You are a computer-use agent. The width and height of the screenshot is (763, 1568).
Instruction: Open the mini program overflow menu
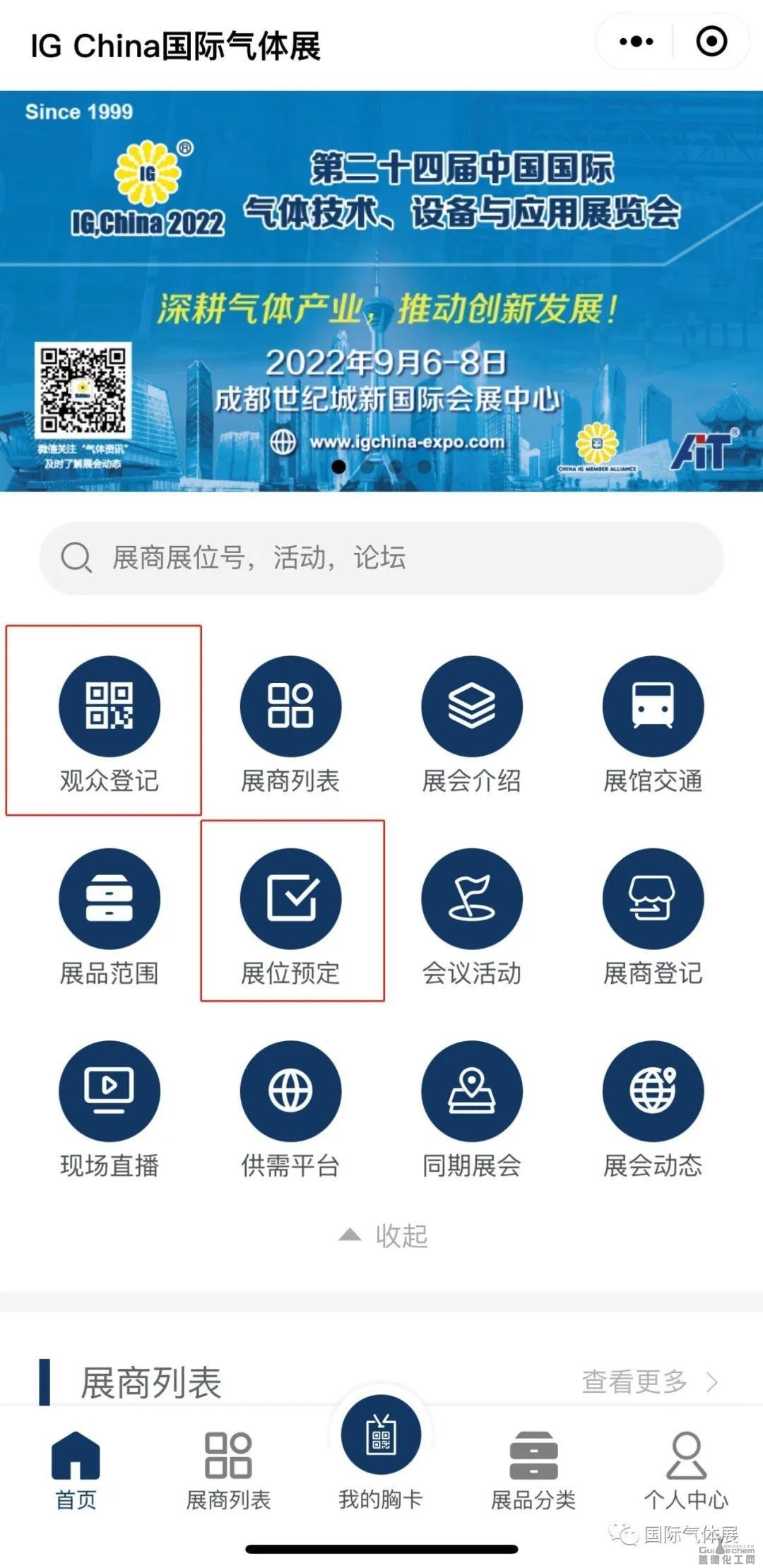[636, 42]
